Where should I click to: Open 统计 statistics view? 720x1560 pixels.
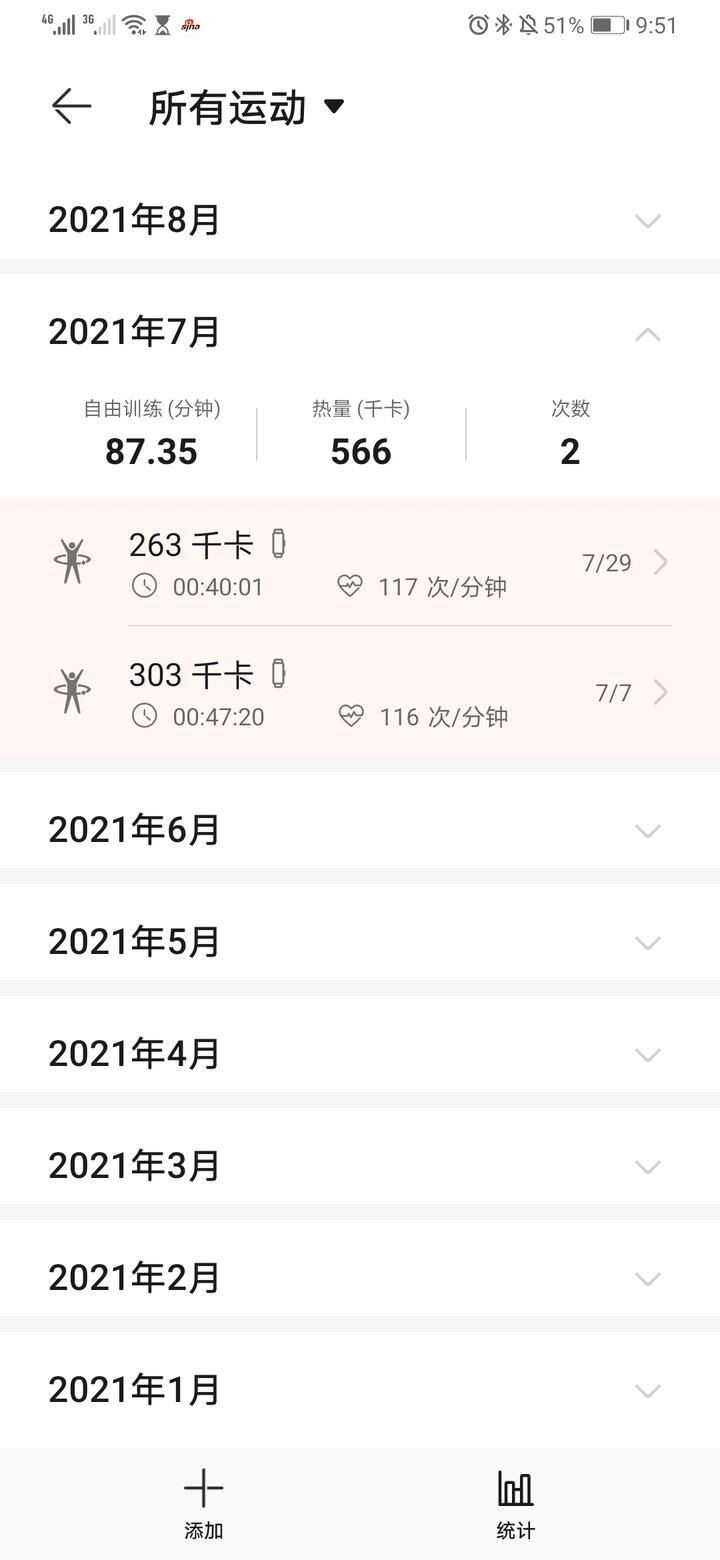point(516,1504)
